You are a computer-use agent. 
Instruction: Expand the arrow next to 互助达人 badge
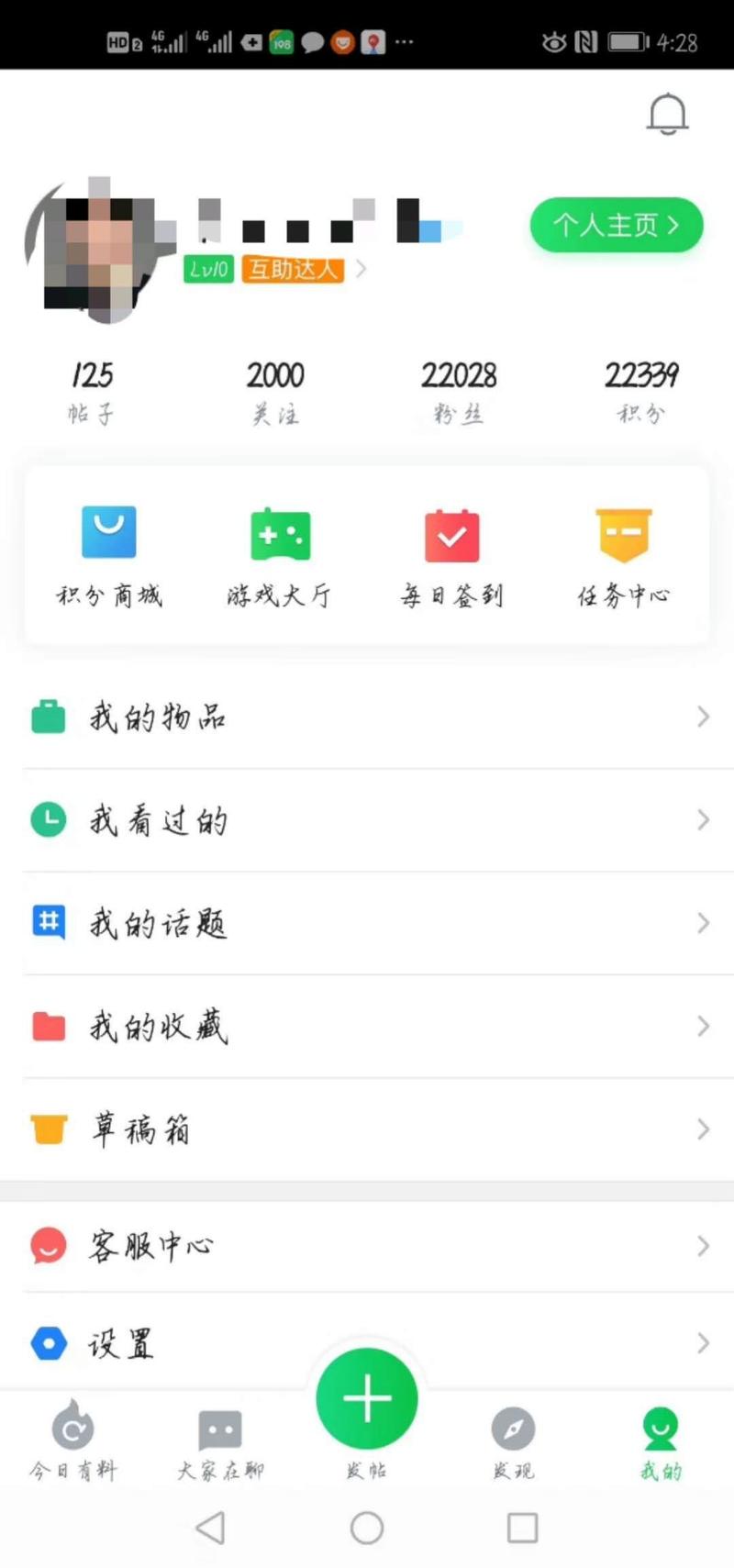[361, 270]
